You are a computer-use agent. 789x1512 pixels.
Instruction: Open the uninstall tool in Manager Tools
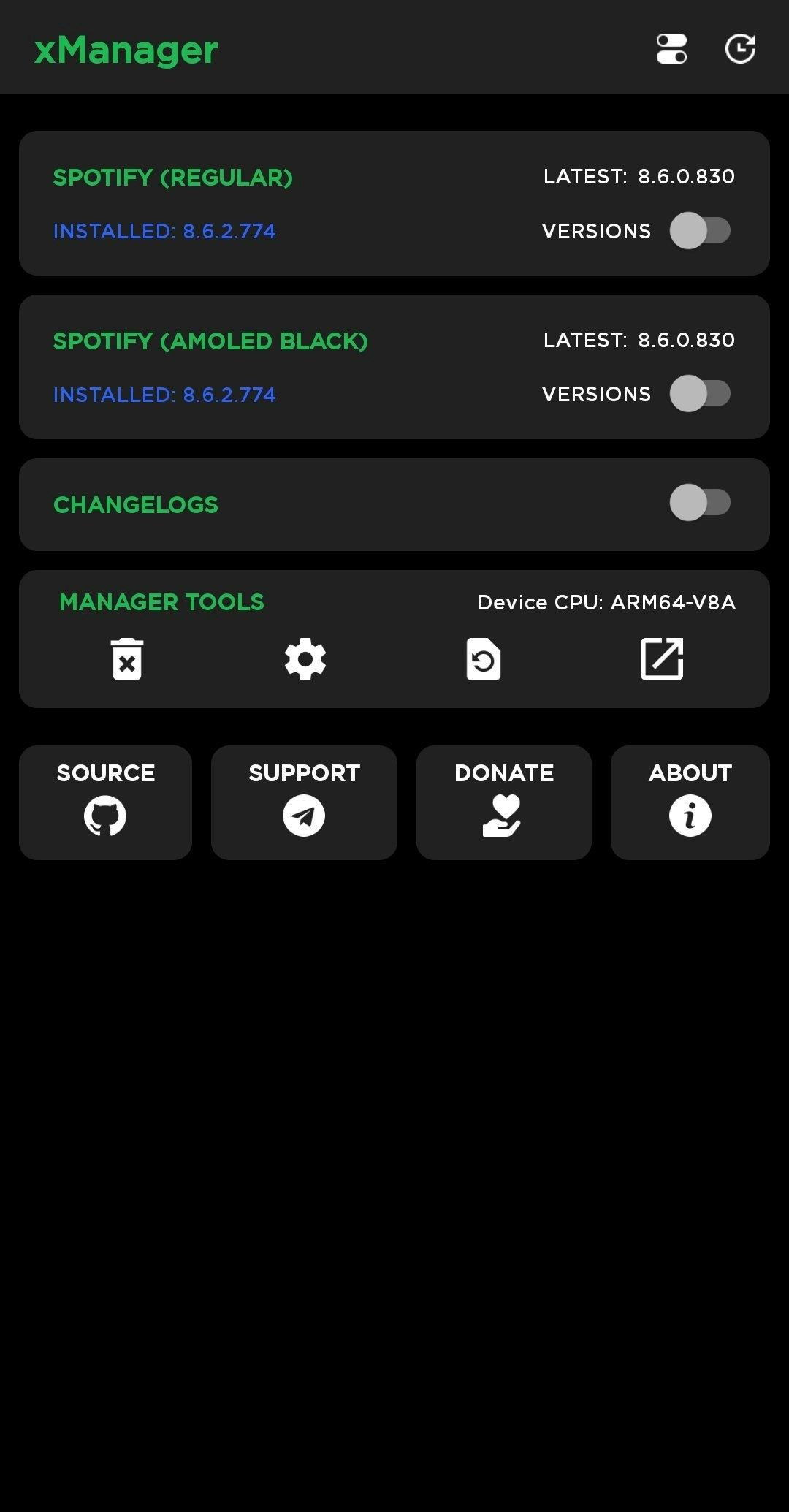click(x=128, y=659)
